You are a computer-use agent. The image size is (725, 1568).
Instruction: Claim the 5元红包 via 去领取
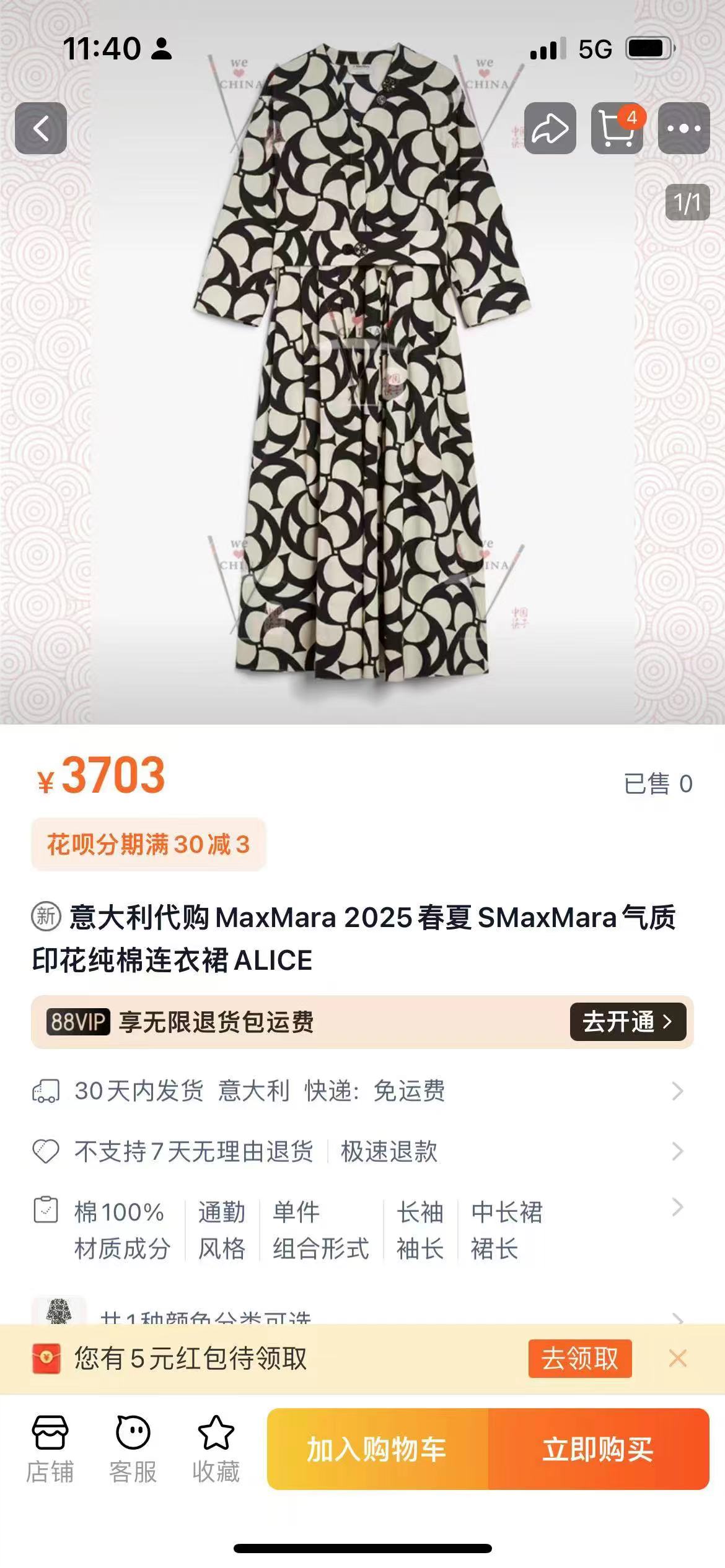tap(579, 1359)
